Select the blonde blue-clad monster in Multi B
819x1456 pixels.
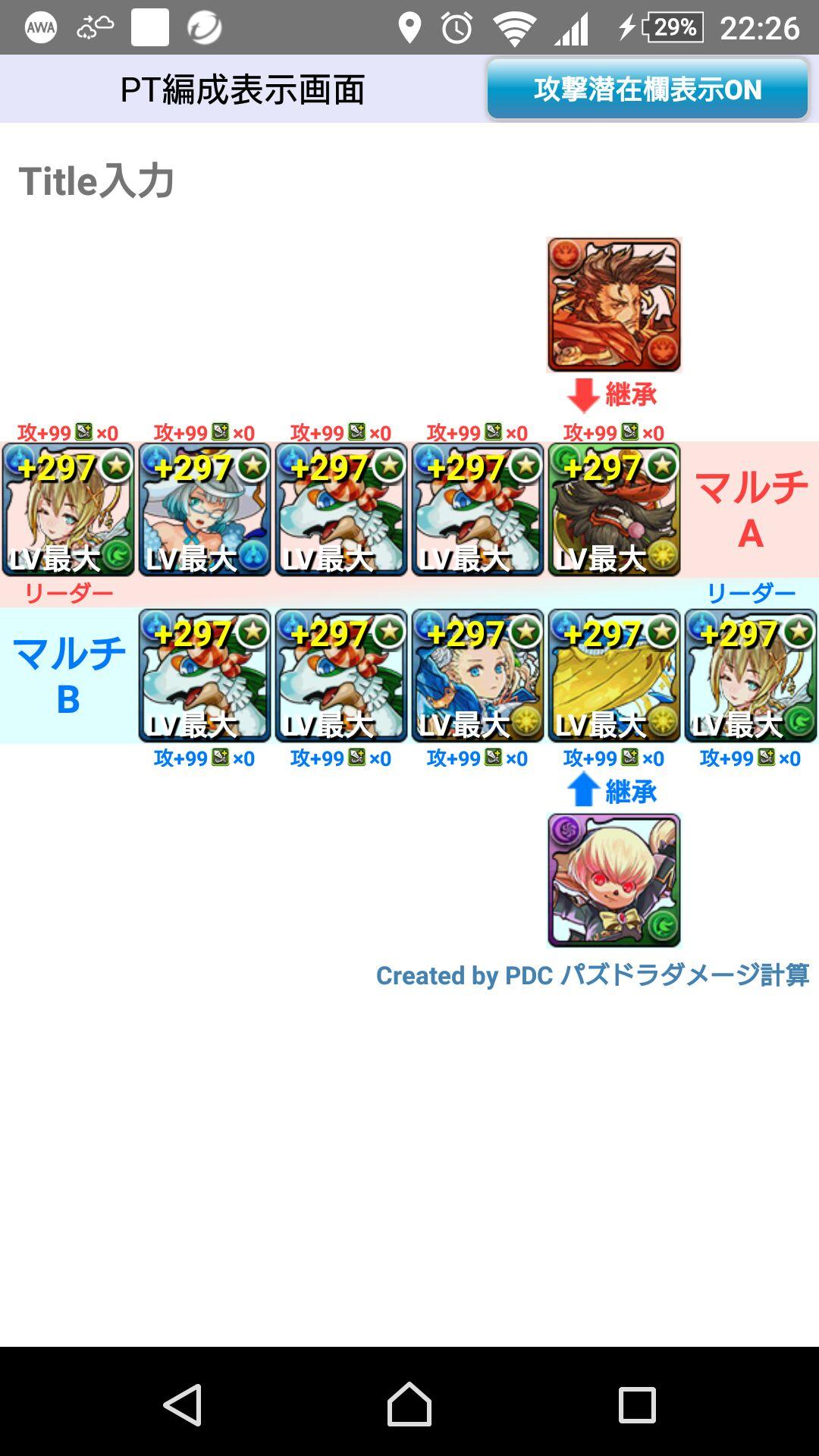coord(477,675)
